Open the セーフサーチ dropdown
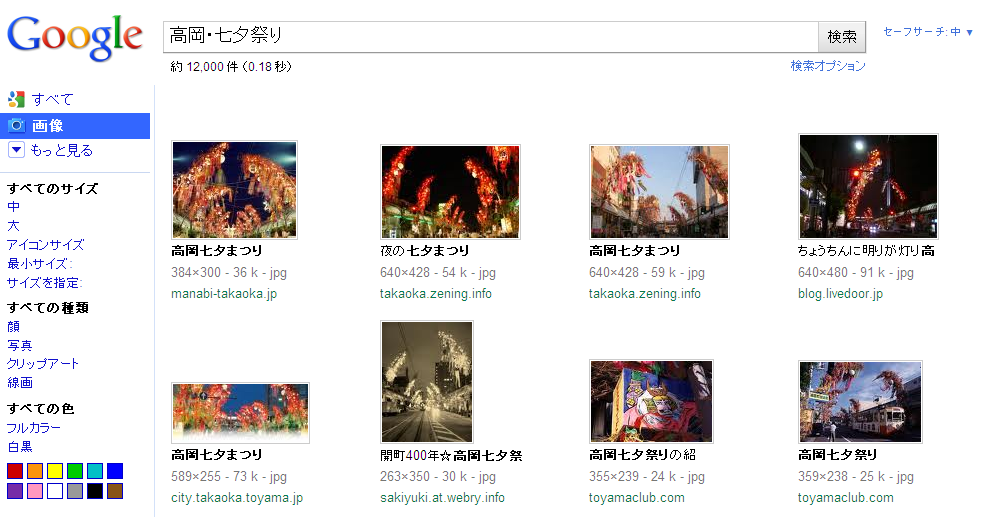985x517 pixels. (x=928, y=32)
